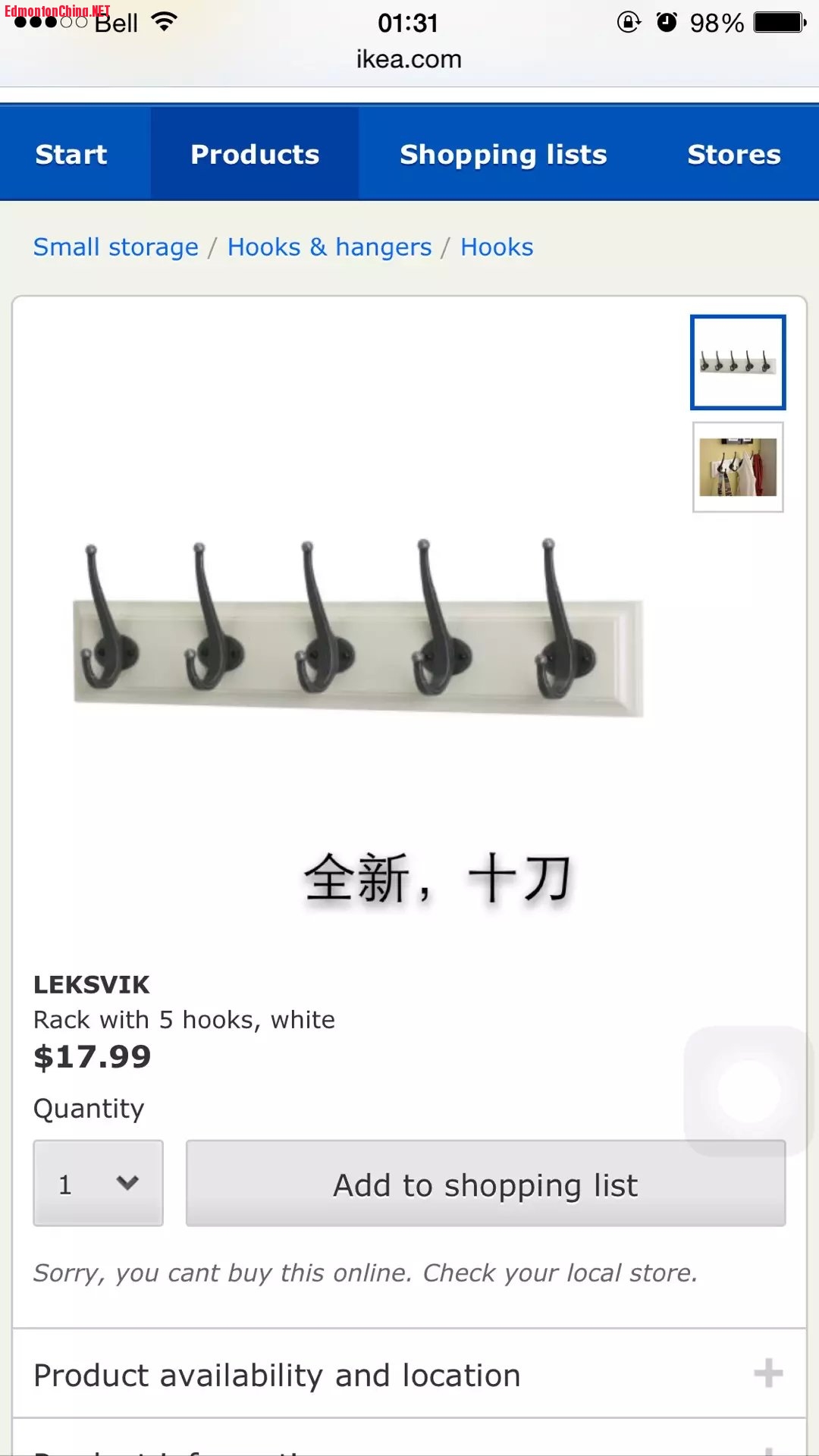The height and width of the screenshot is (1456, 819).
Task: Tap Add to shopping list
Action: [x=485, y=1185]
